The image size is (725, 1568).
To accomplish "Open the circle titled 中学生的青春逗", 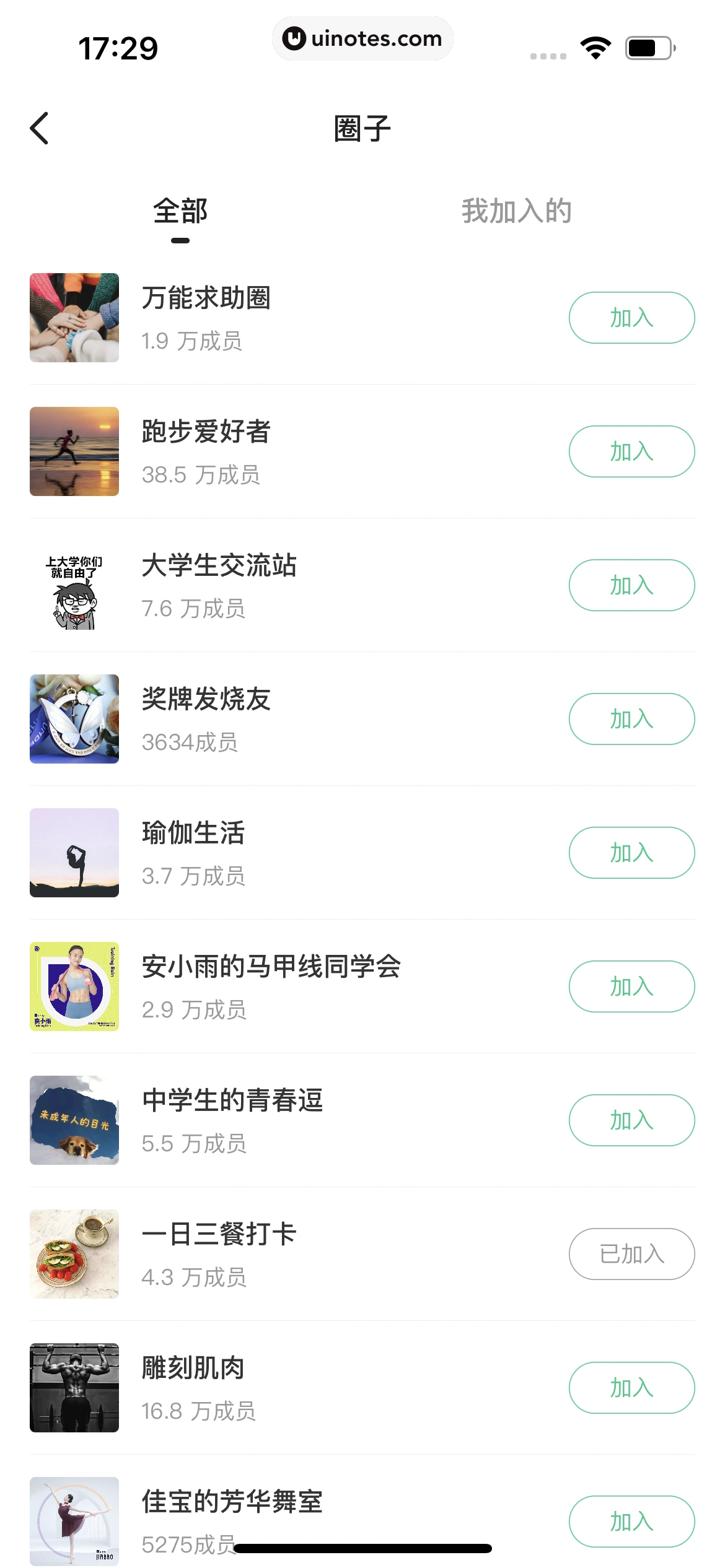I will click(233, 1100).
